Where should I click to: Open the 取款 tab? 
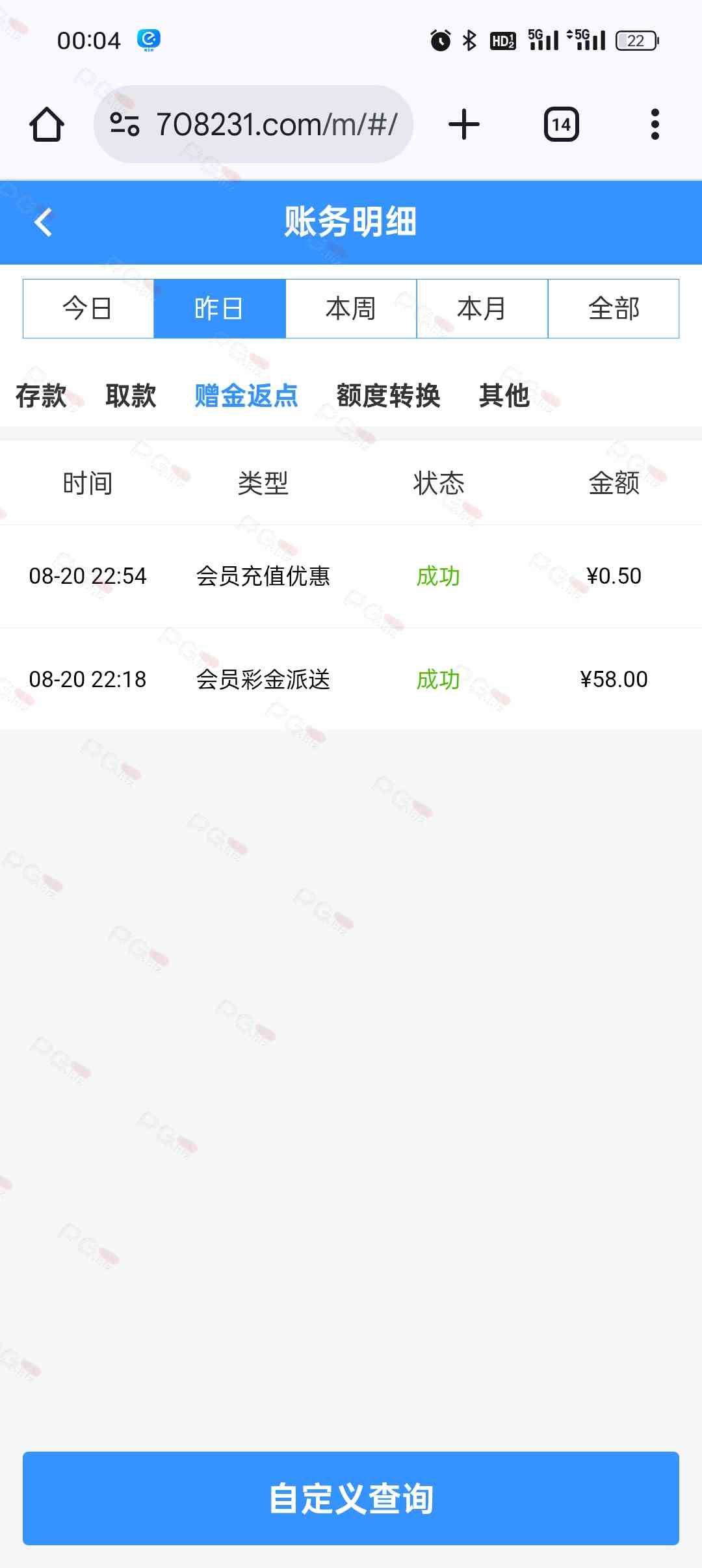tap(131, 395)
